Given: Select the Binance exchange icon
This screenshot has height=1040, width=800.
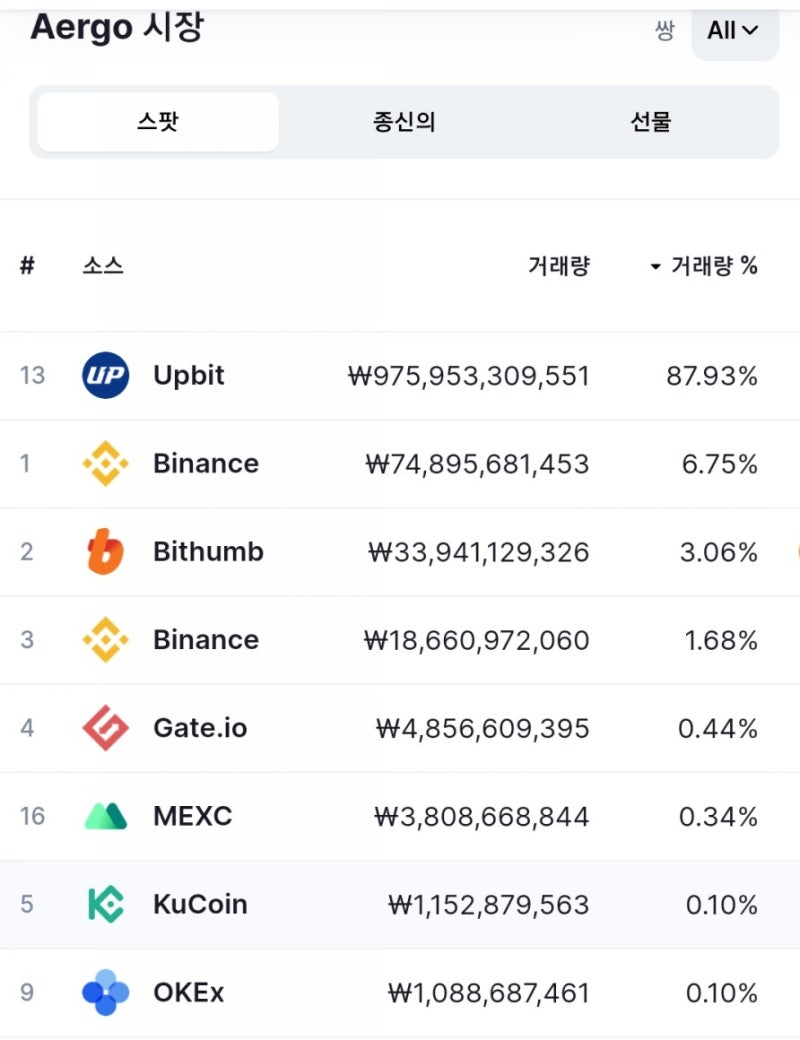Looking at the screenshot, I should tap(106, 463).
